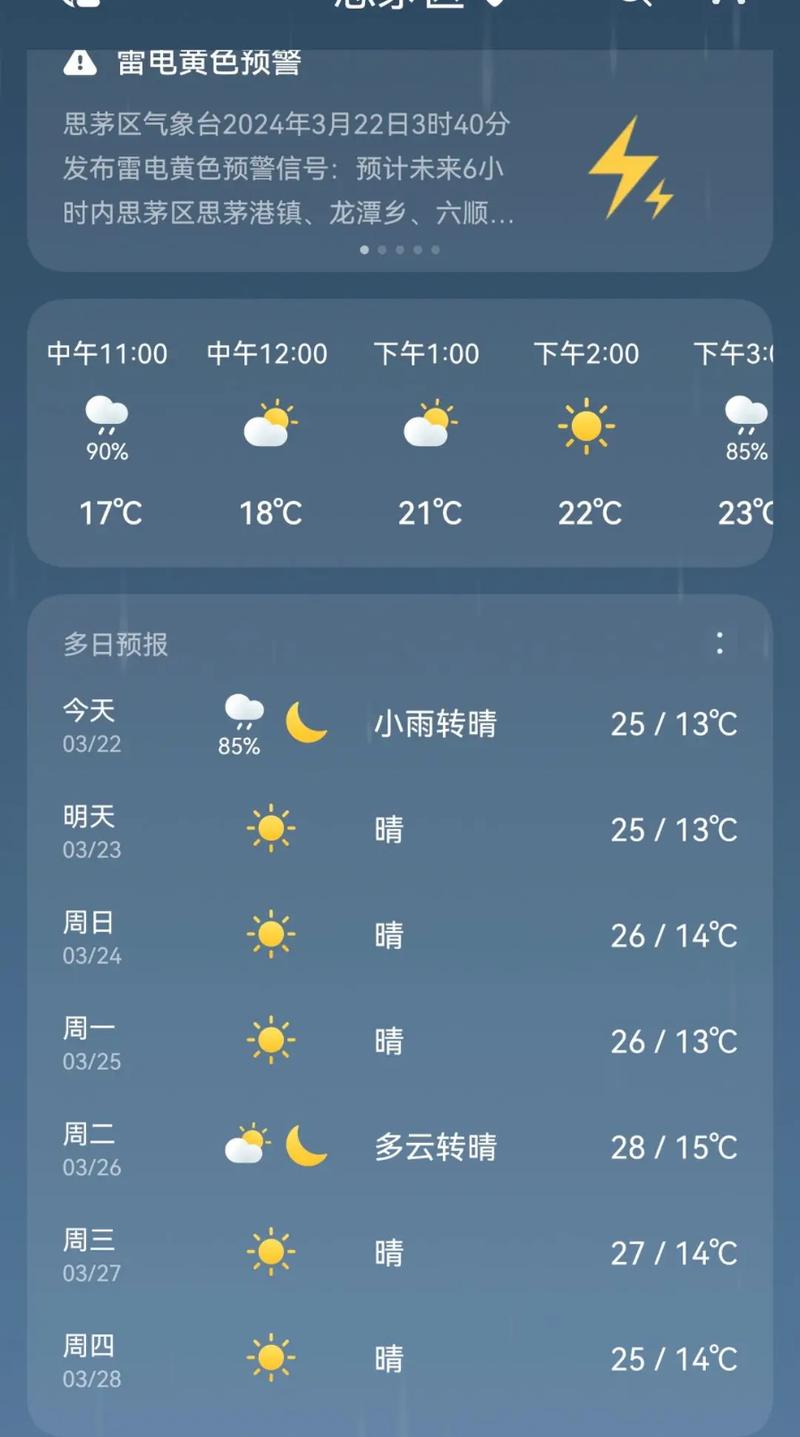Open the three-dot menu in 多日预报
The height and width of the screenshot is (1437, 800).
pyautogui.click(x=719, y=644)
